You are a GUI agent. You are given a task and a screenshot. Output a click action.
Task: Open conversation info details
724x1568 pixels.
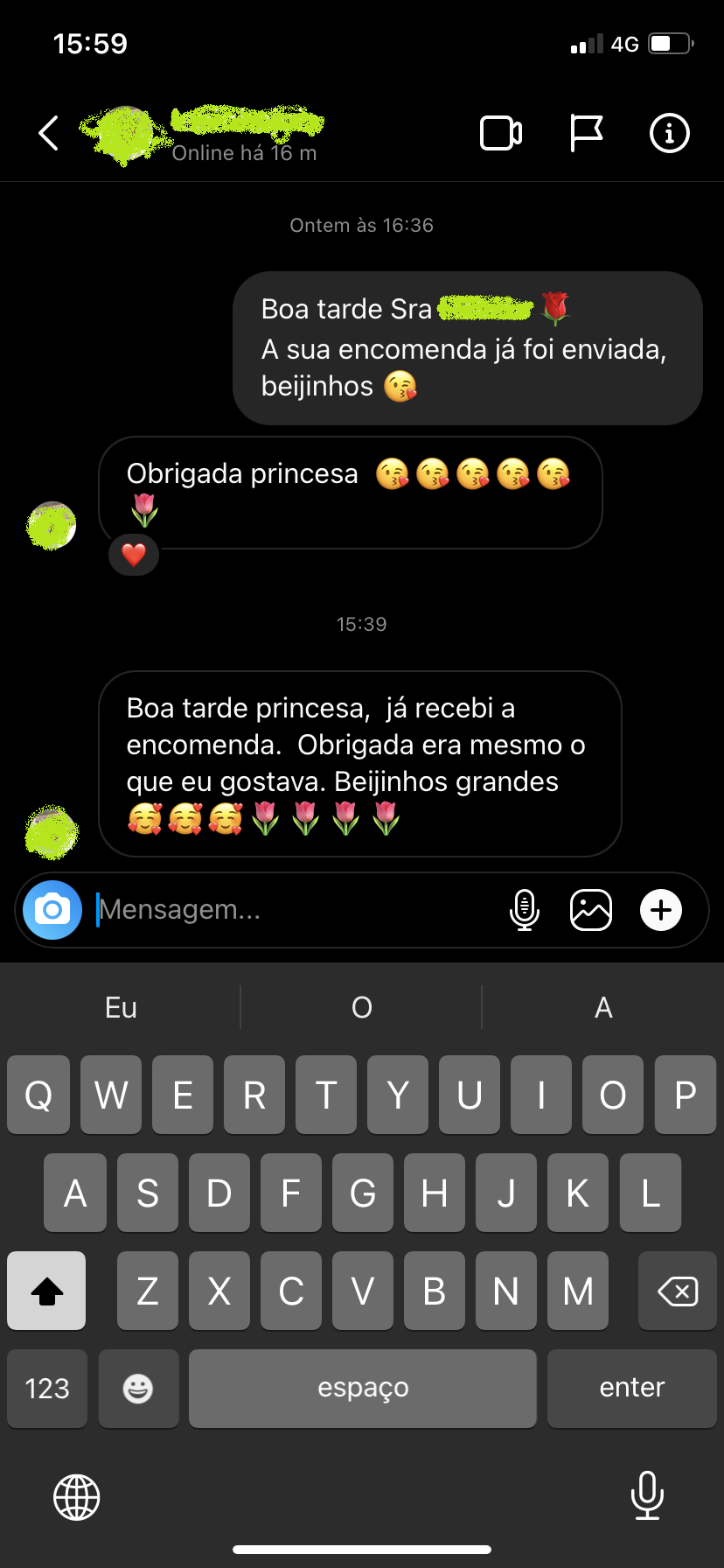pos(670,133)
